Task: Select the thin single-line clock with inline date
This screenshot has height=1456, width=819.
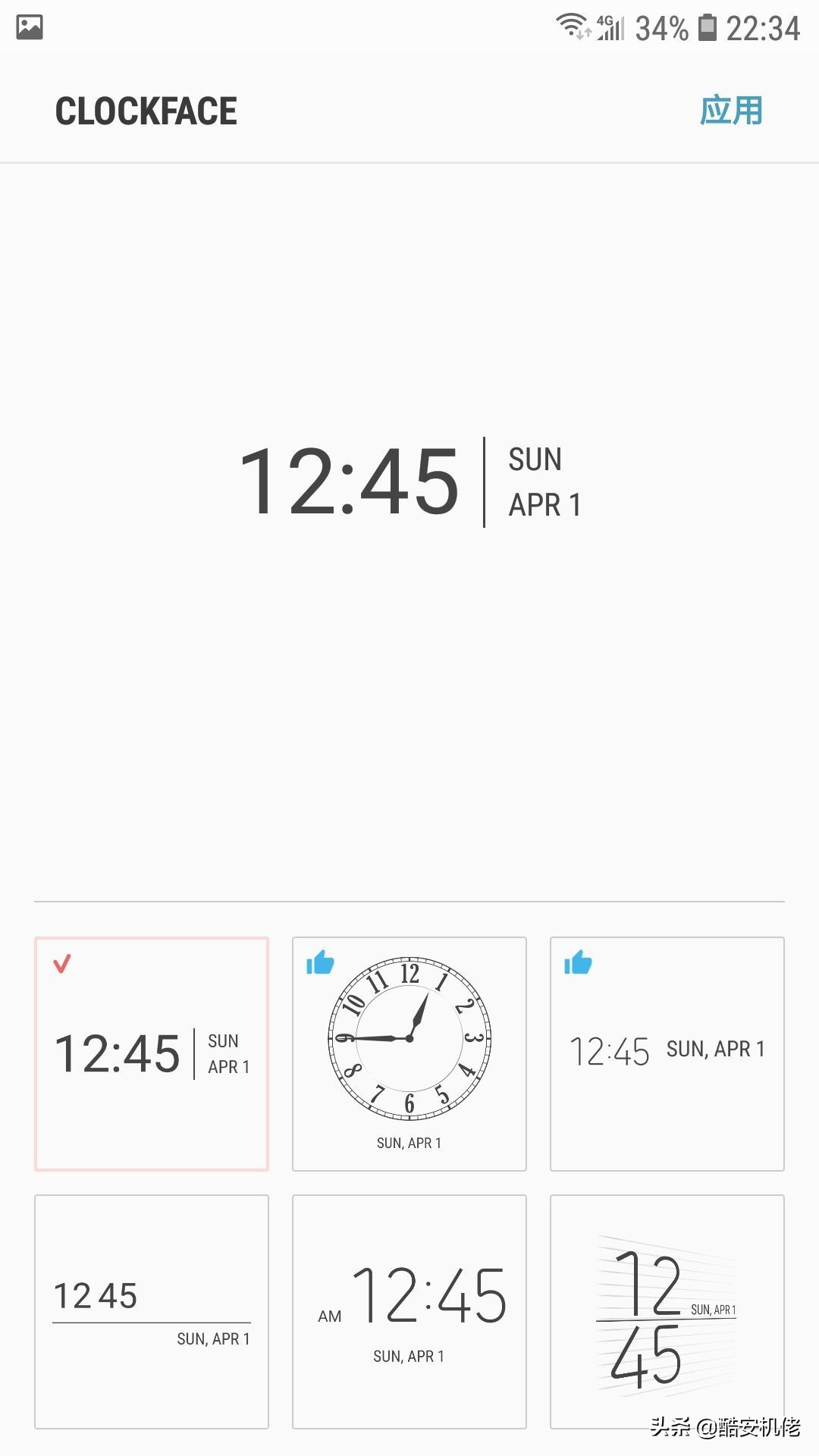Action: (x=667, y=1054)
